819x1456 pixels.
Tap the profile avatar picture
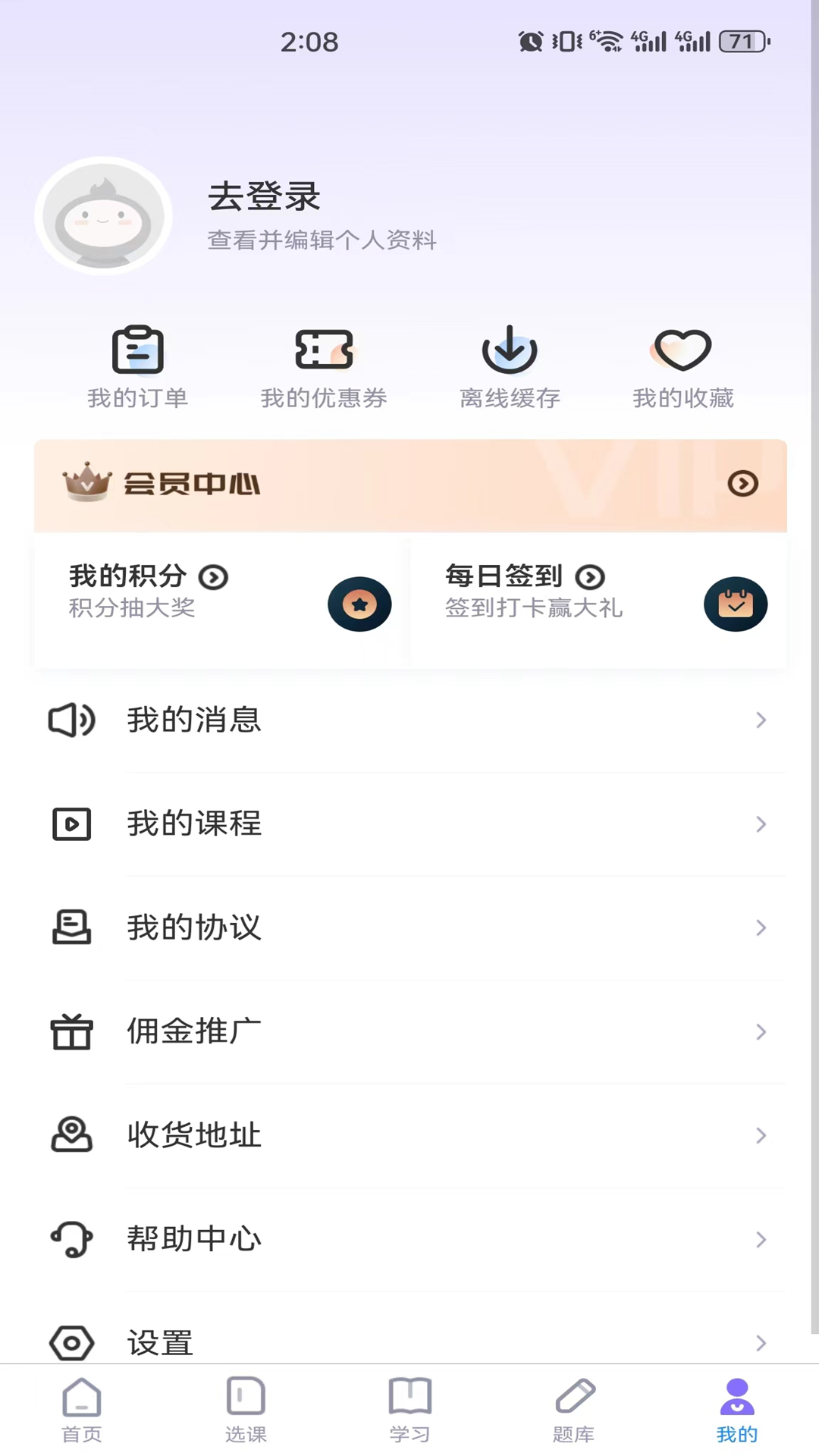tap(103, 217)
